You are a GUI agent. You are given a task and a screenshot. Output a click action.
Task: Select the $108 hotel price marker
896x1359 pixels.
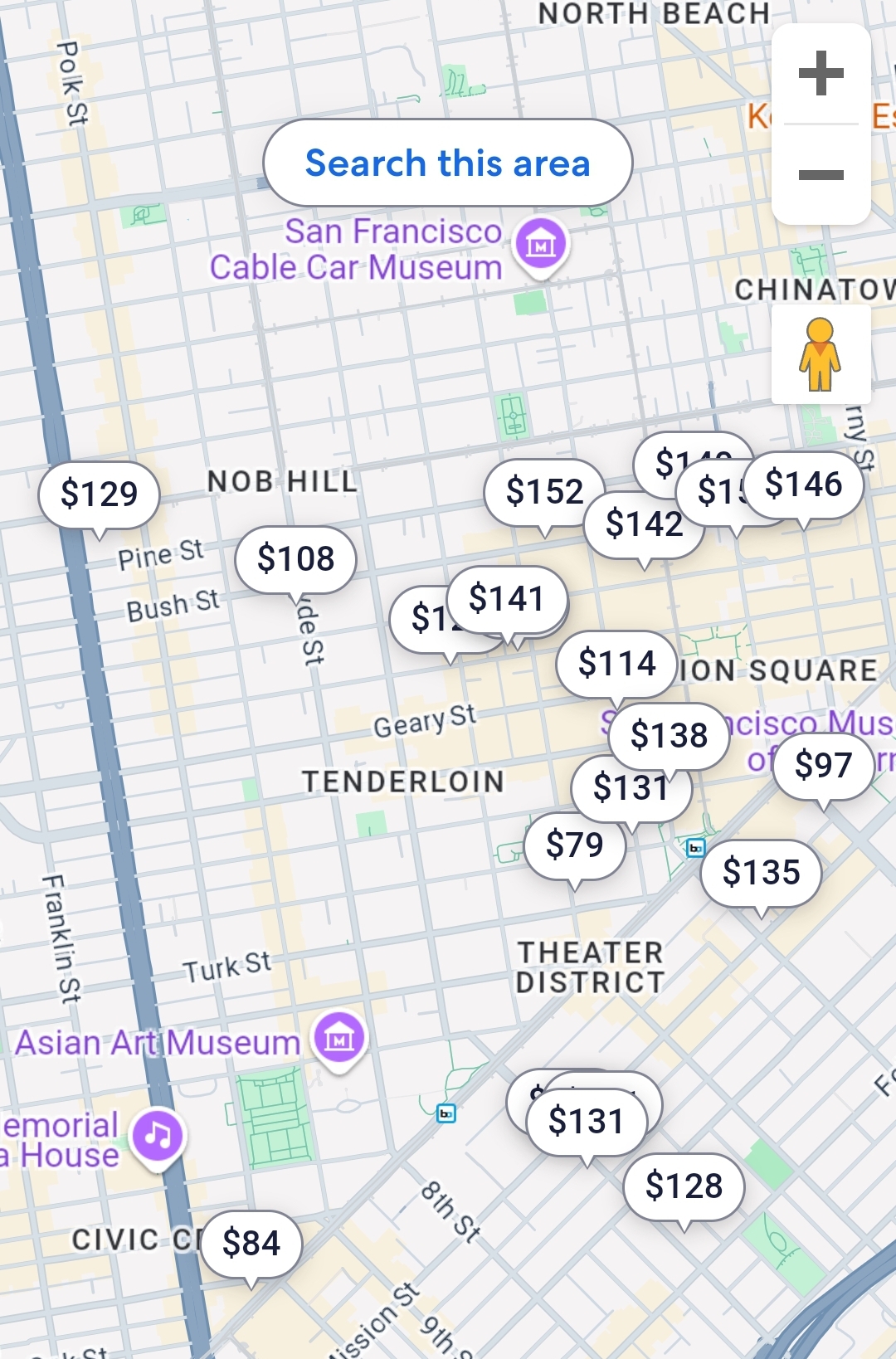[295, 558]
